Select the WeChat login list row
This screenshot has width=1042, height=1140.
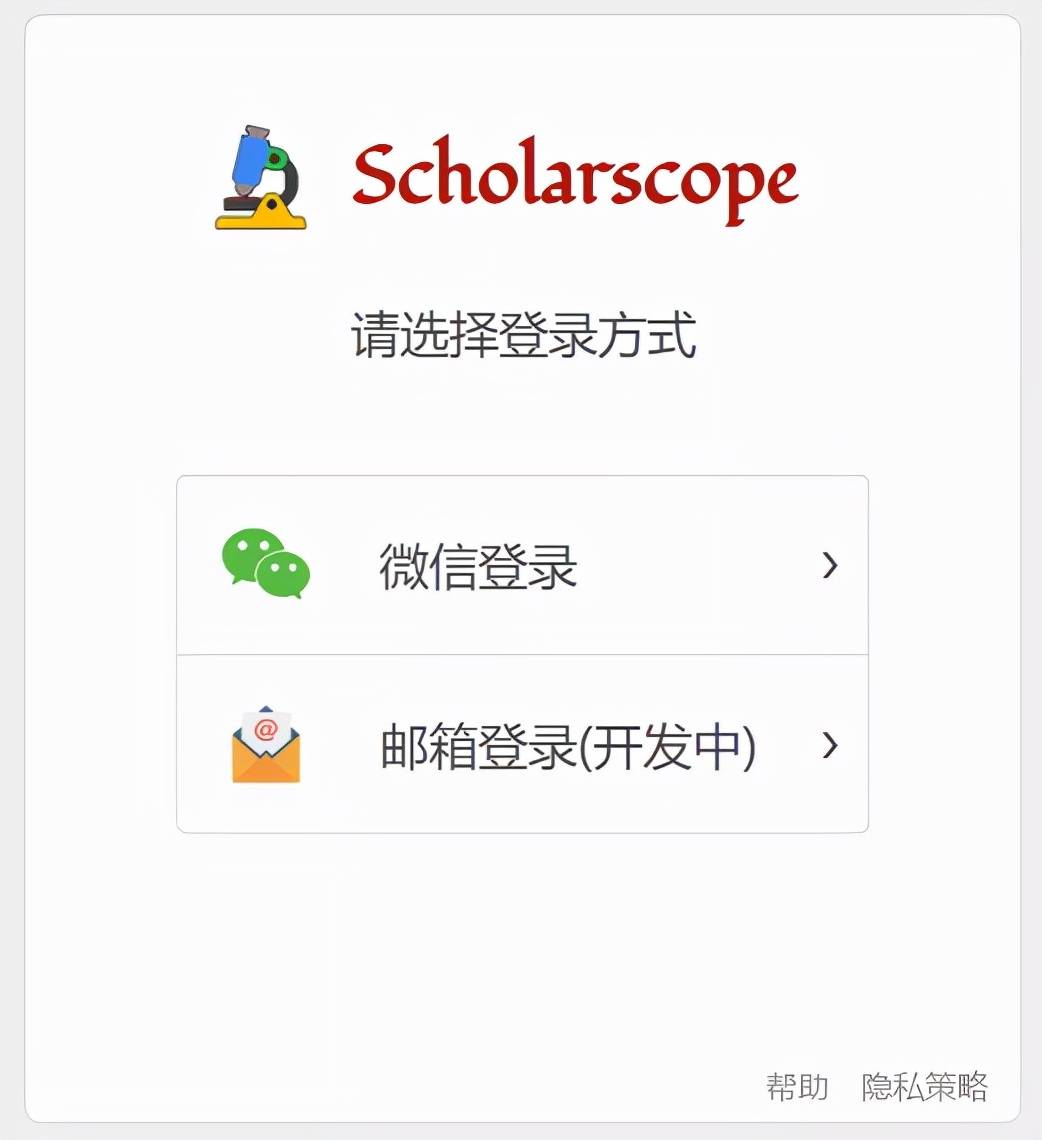pos(522,565)
